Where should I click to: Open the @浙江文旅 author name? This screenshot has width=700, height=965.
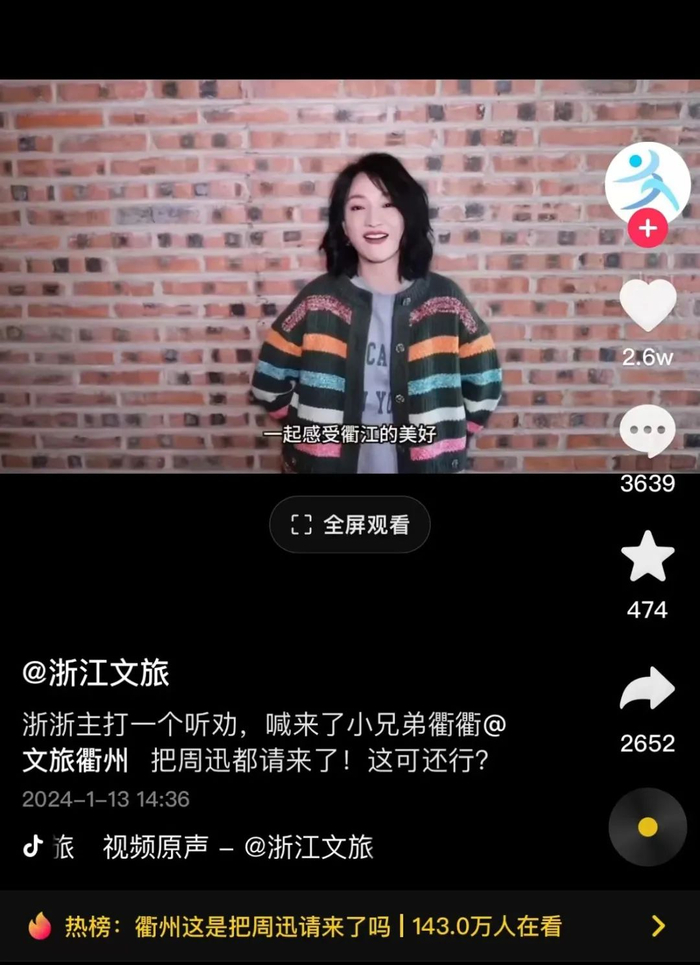click(95, 673)
